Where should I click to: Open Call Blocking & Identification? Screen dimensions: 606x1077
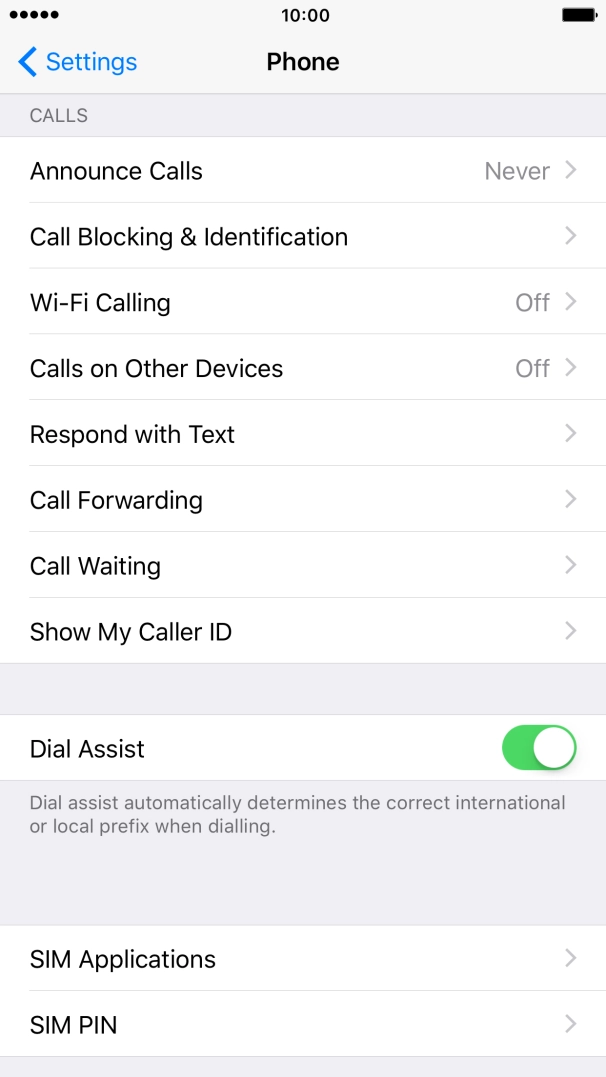point(303,237)
